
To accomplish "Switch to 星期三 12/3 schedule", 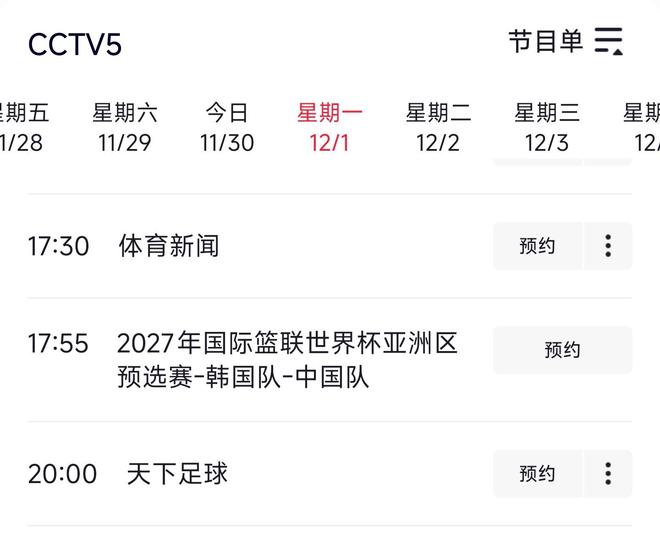I will point(547,127).
